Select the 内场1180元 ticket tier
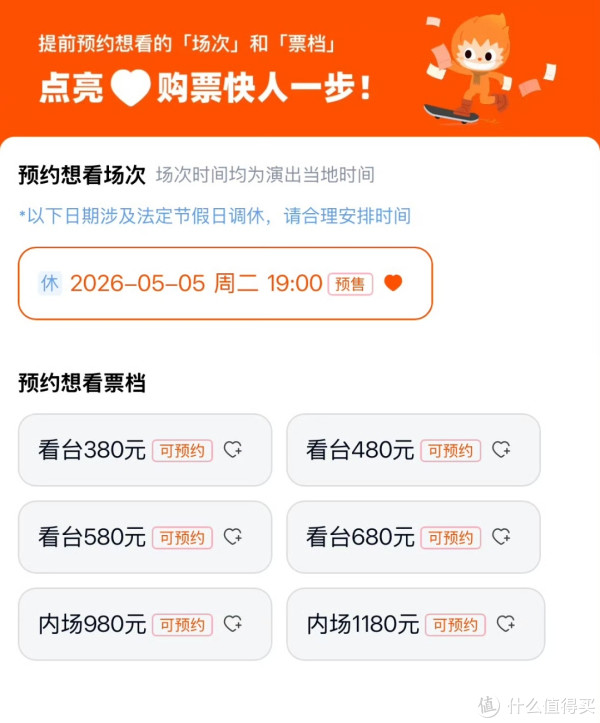600x723 pixels. tap(415, 624)
